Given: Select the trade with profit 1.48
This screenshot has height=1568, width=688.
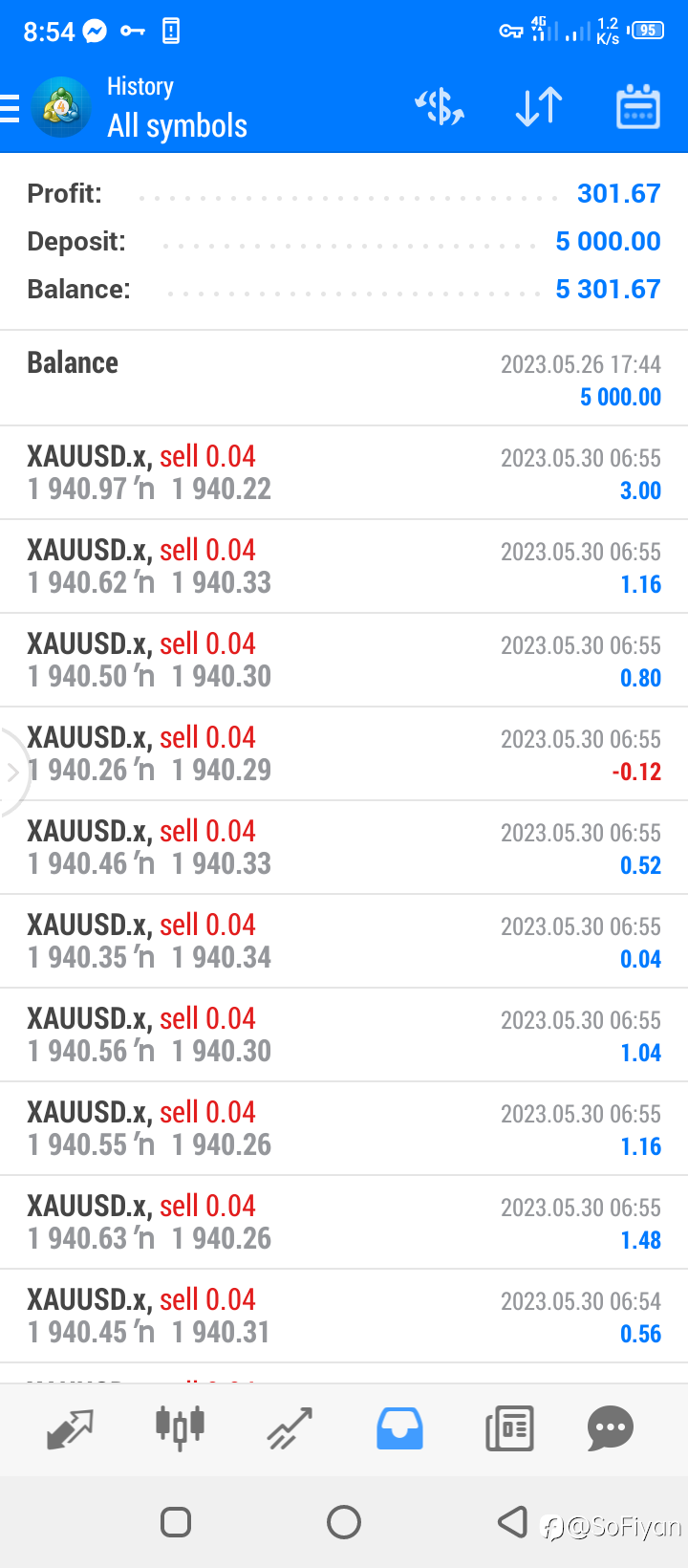Looking at the screenshot, I should click(344, 1222).
